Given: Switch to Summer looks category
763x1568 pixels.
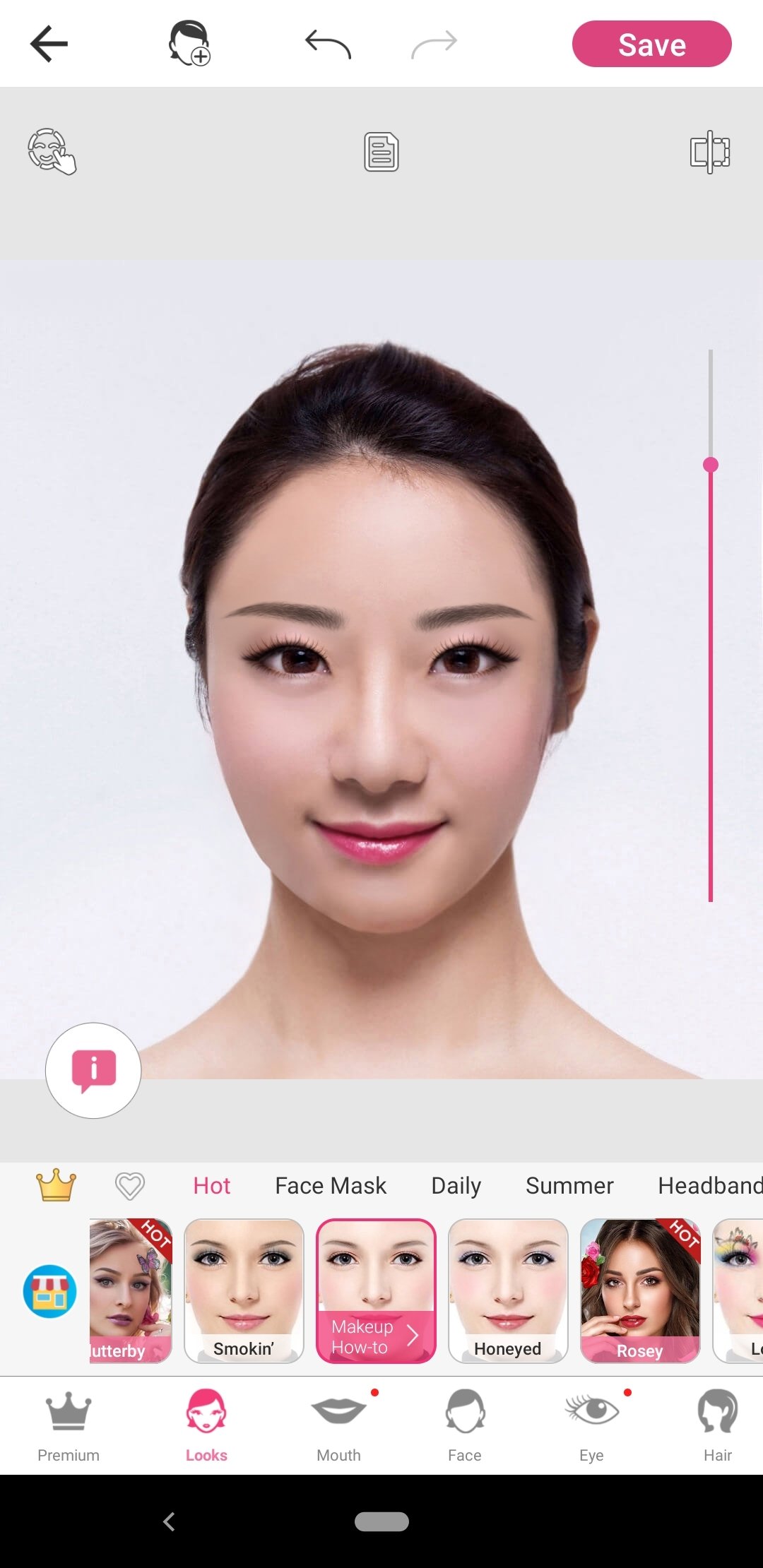Looking at the screenshot, I should (x=569, y=1185).
